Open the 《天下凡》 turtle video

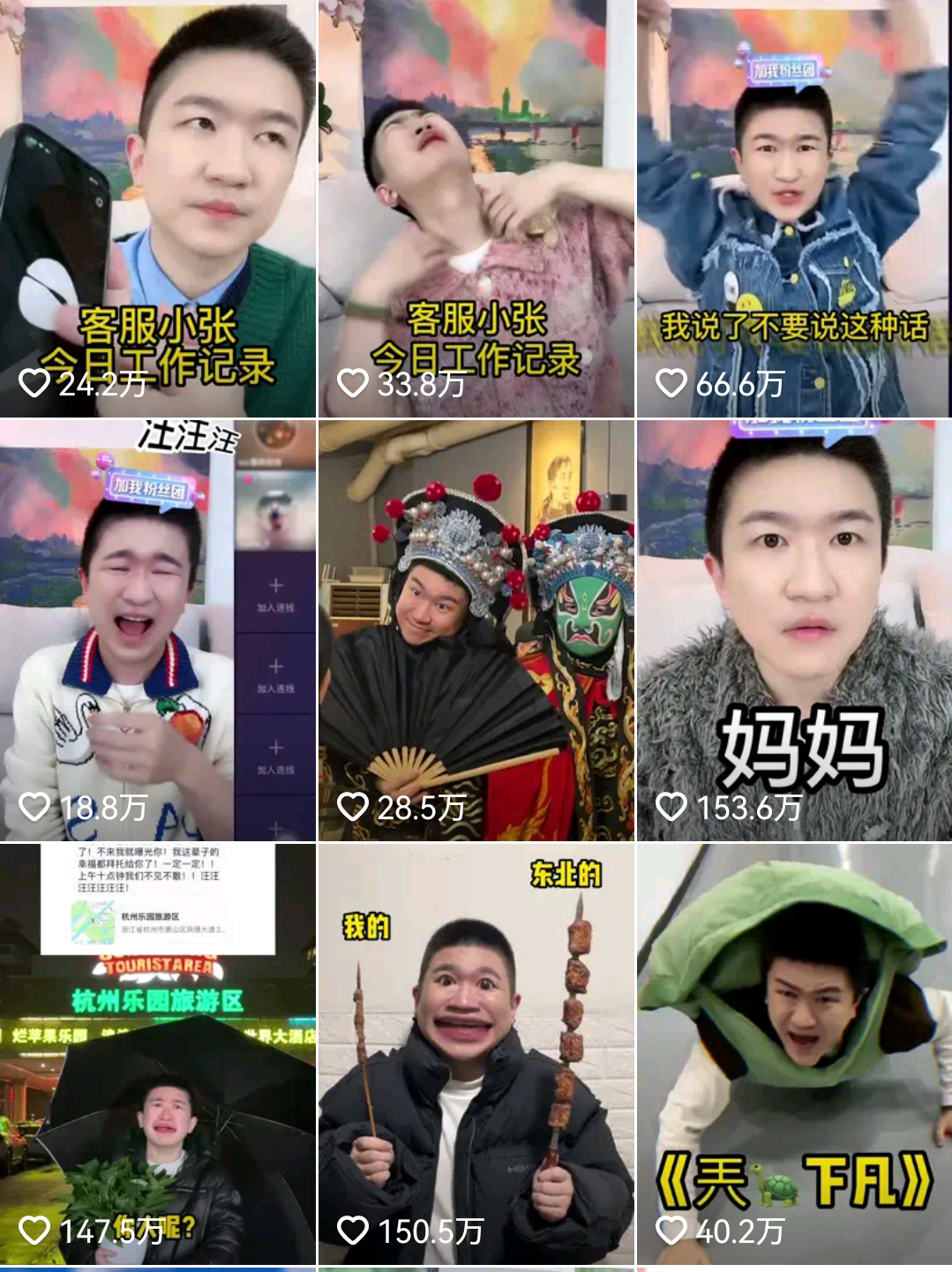point(794,1054)
